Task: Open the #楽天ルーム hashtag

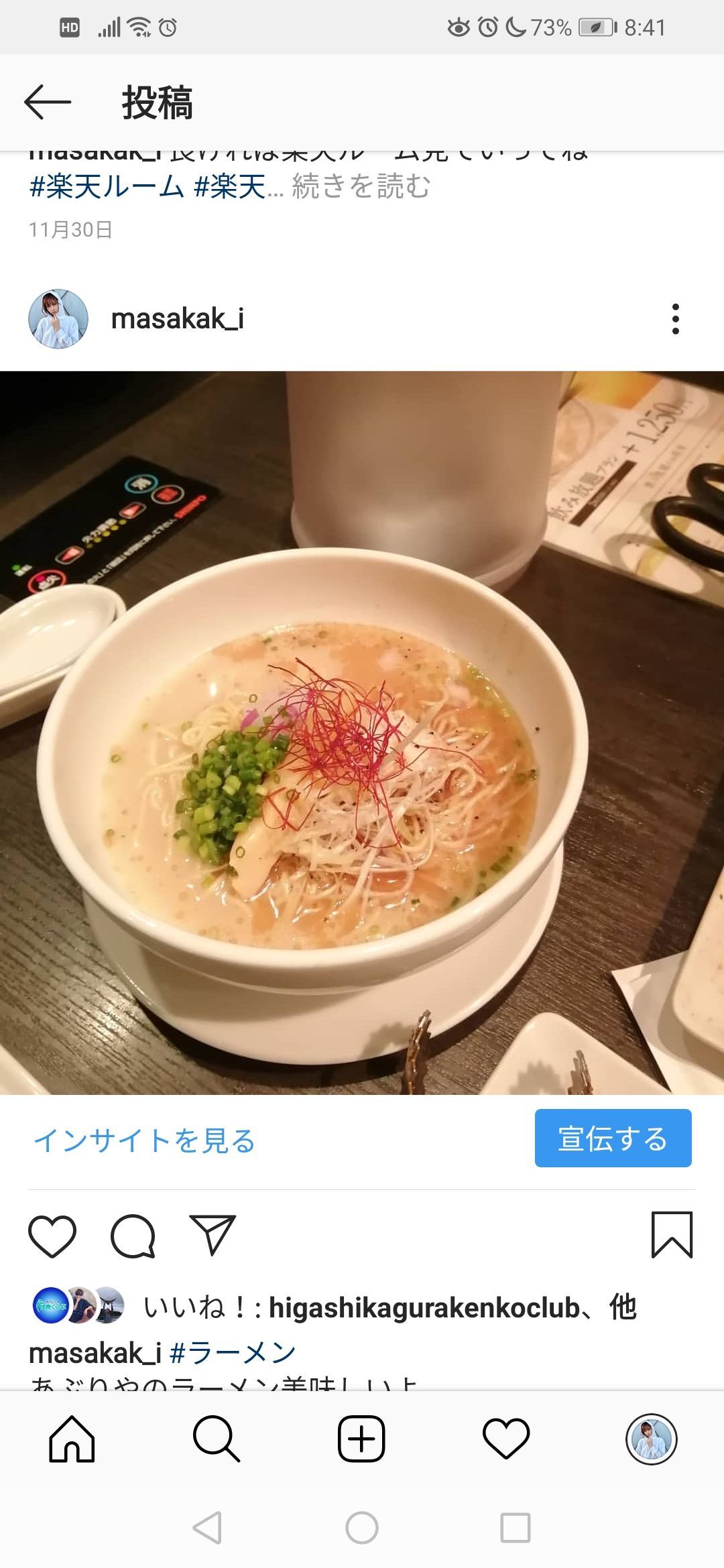Action: tap(107, 187)
